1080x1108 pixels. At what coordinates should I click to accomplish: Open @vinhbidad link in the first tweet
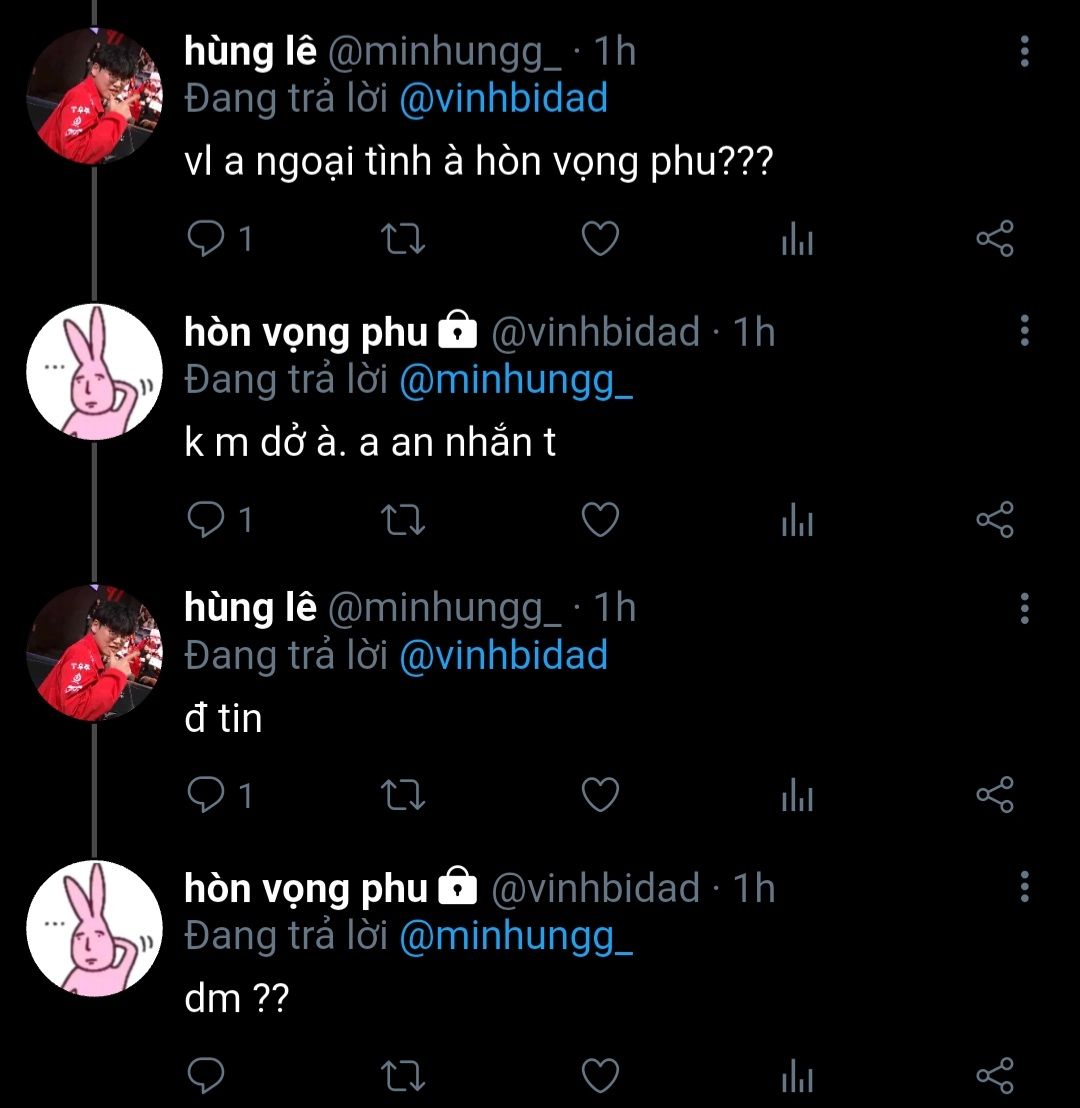(503, 99)
